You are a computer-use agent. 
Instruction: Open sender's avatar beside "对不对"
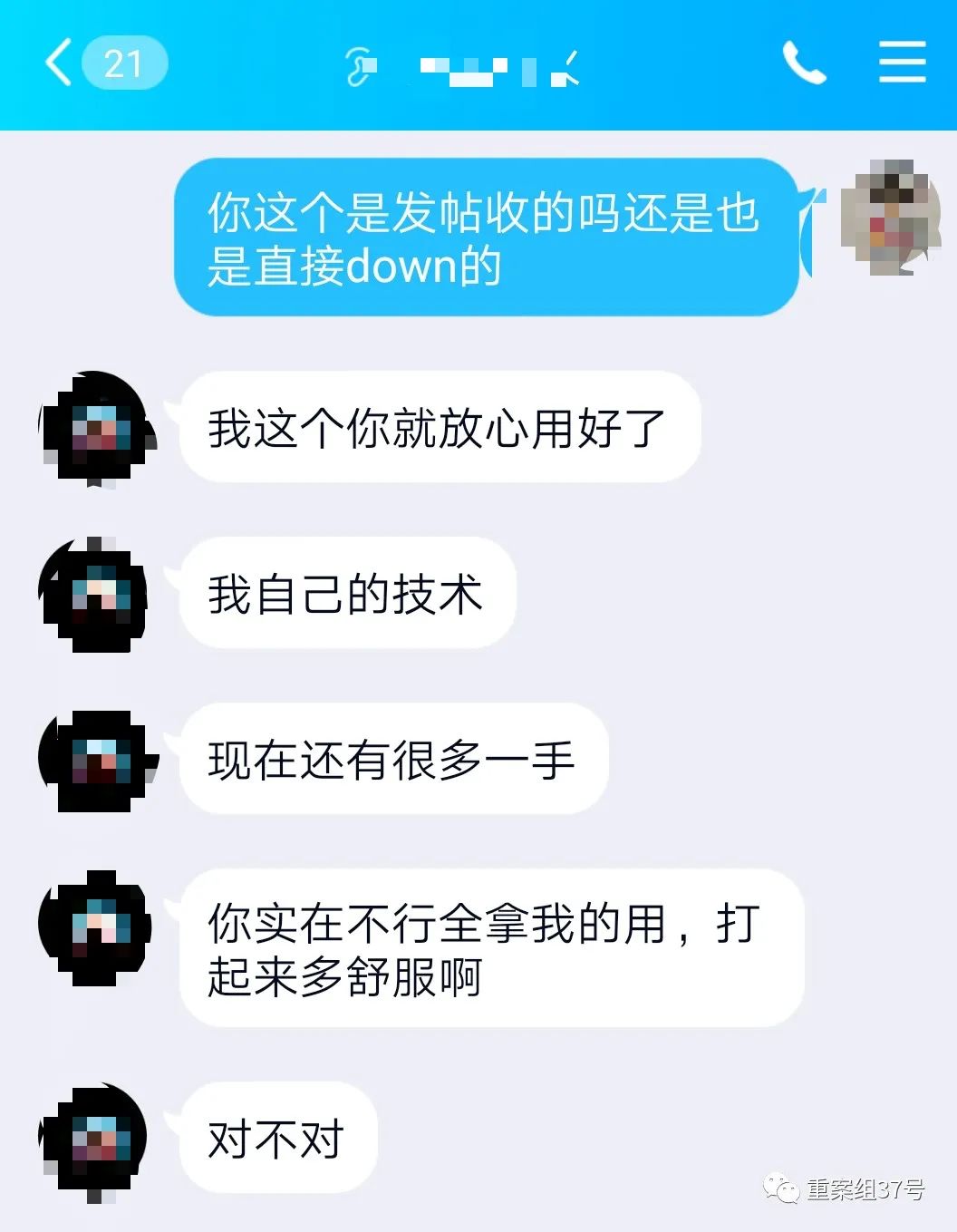click(x=96, y=1139)
